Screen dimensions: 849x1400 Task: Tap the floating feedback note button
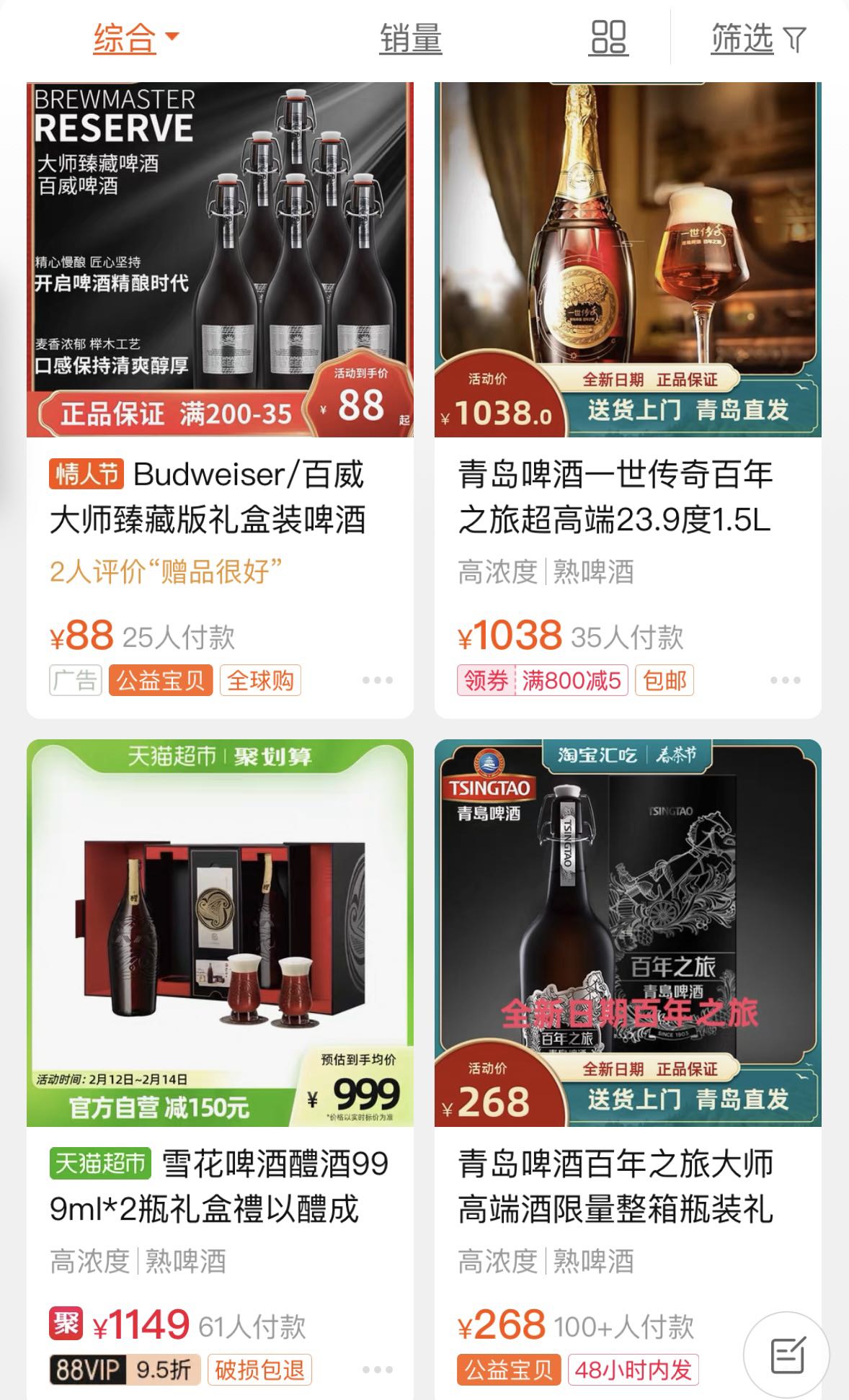787,1356
